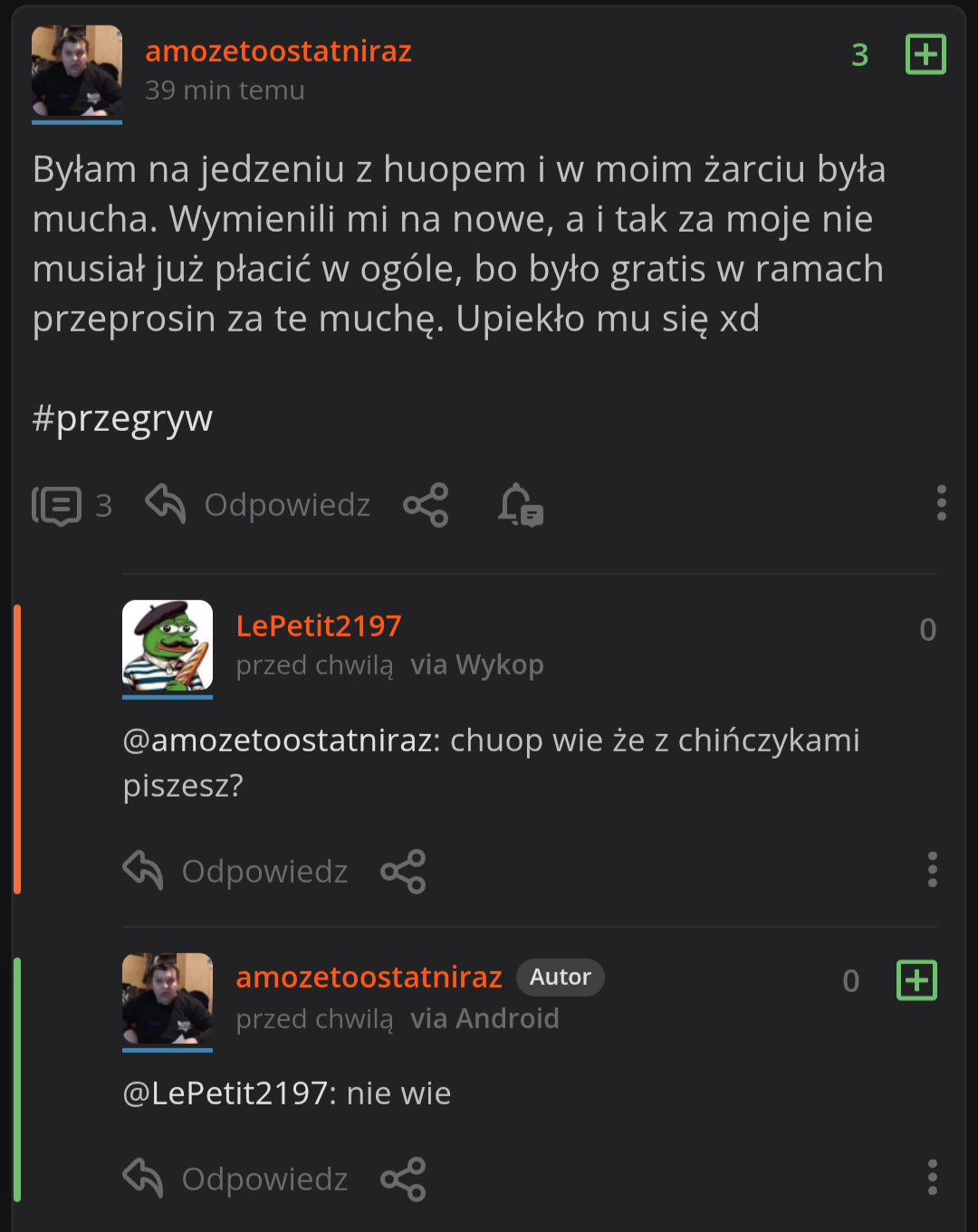The height and width of the screenshot is (1232, 978).
Task: Share the 'nie wie' comment
Action: (403, 1179)
